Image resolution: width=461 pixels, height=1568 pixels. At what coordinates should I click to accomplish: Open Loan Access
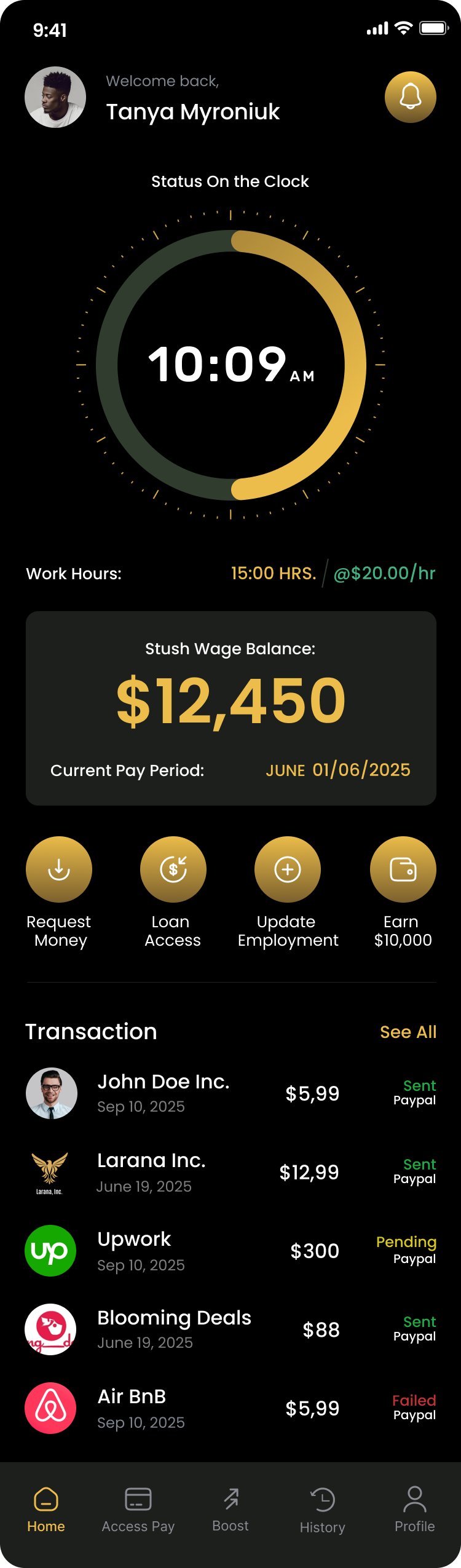click(173, 869)
